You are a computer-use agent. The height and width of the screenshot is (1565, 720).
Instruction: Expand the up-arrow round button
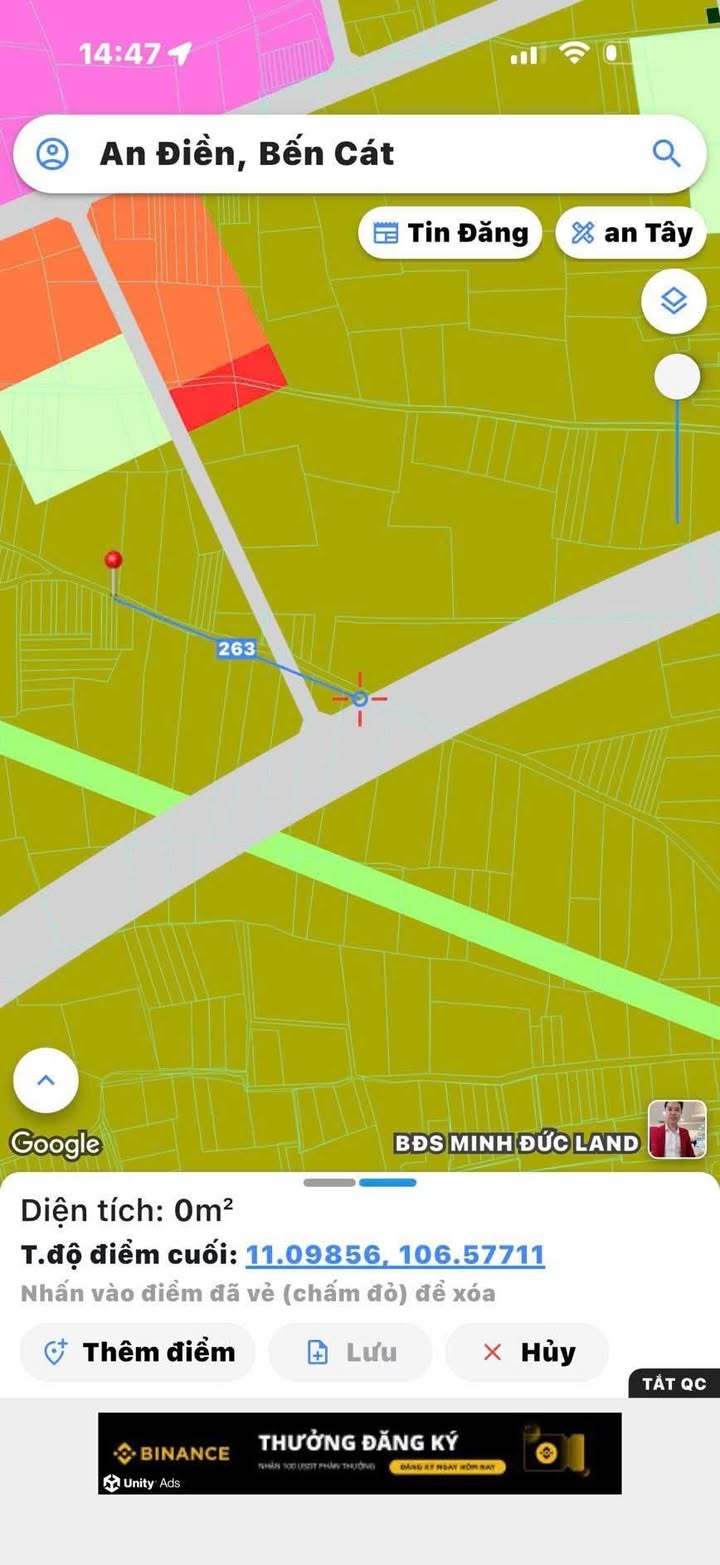coord(45,1080)
